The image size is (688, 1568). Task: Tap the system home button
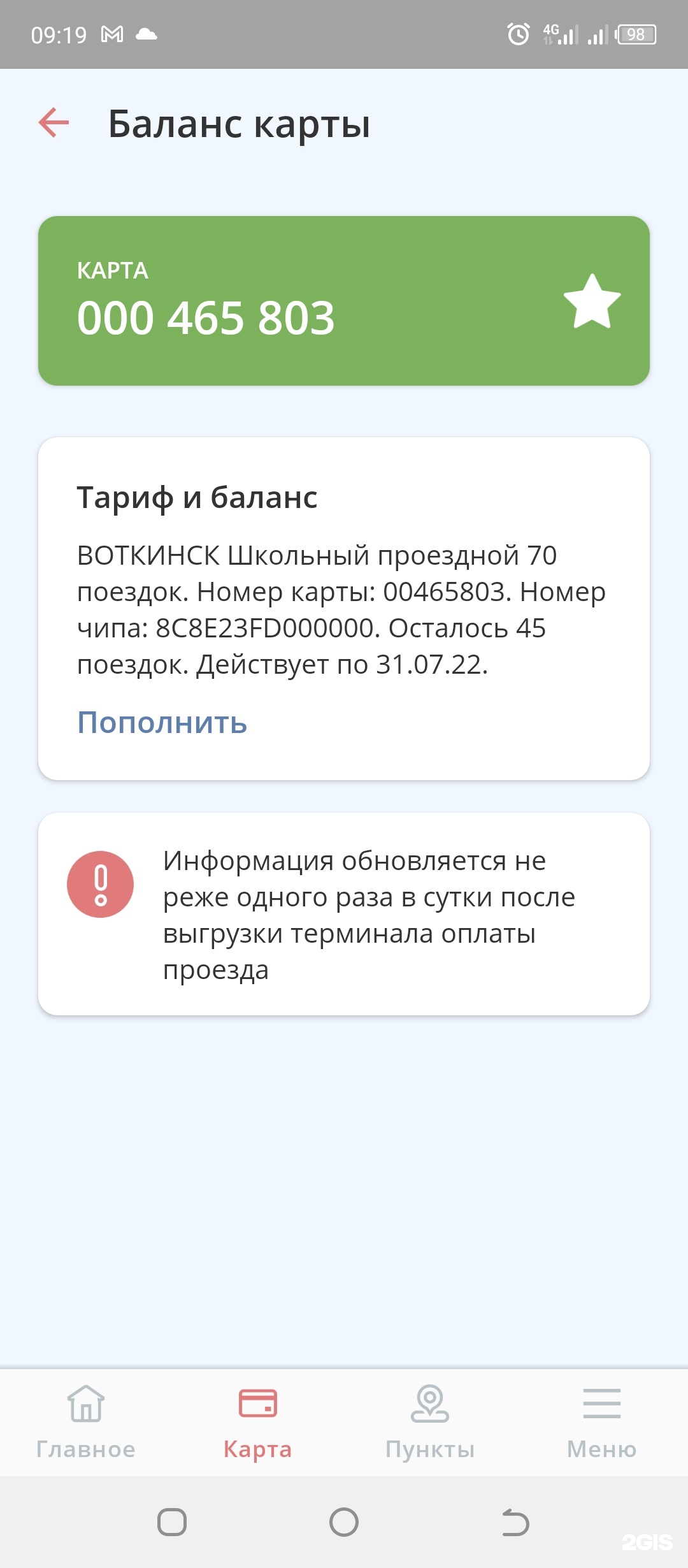click(344, 1522)
